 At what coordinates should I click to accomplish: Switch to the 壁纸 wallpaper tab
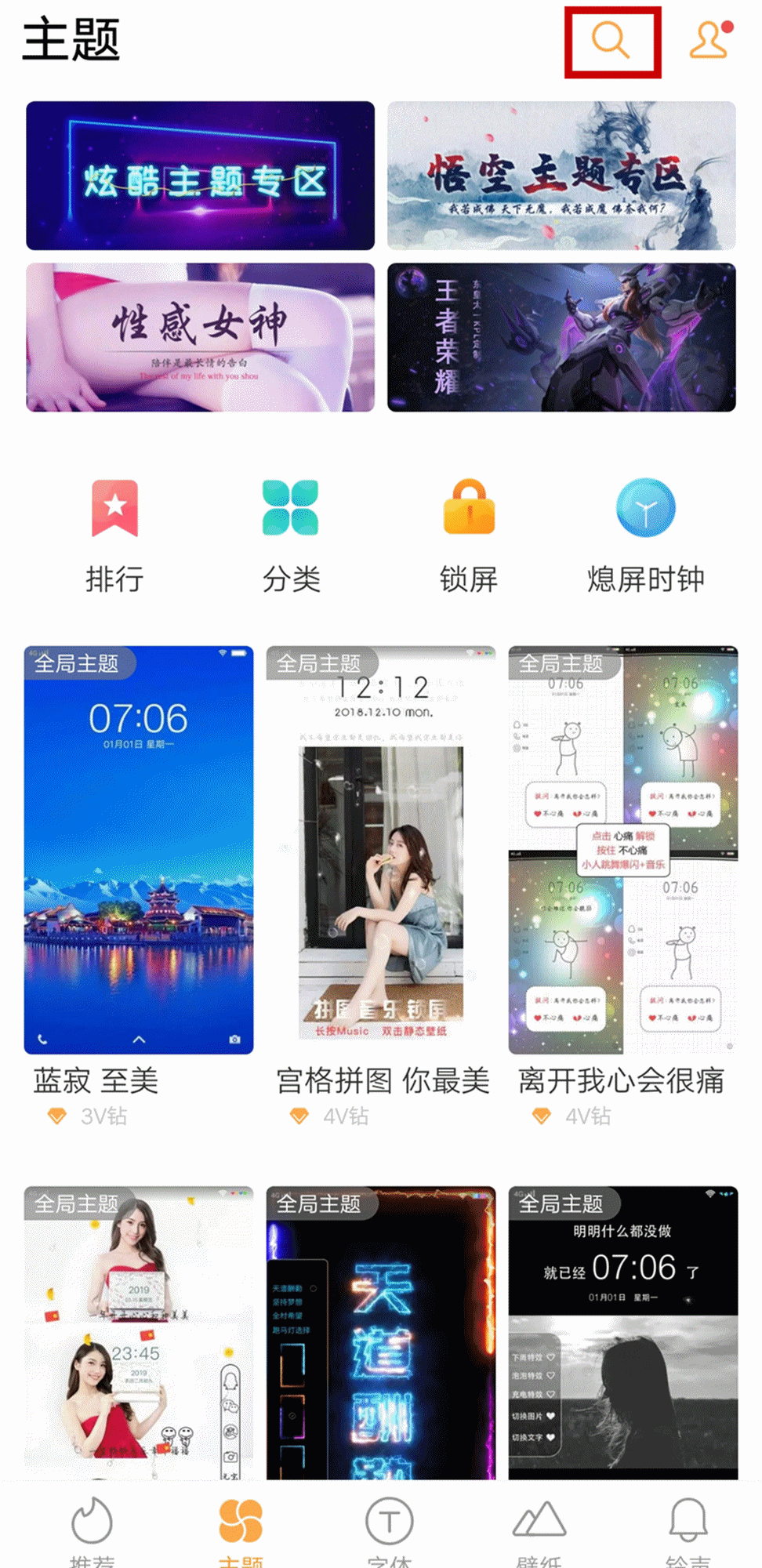click(x=539, y=1529)
